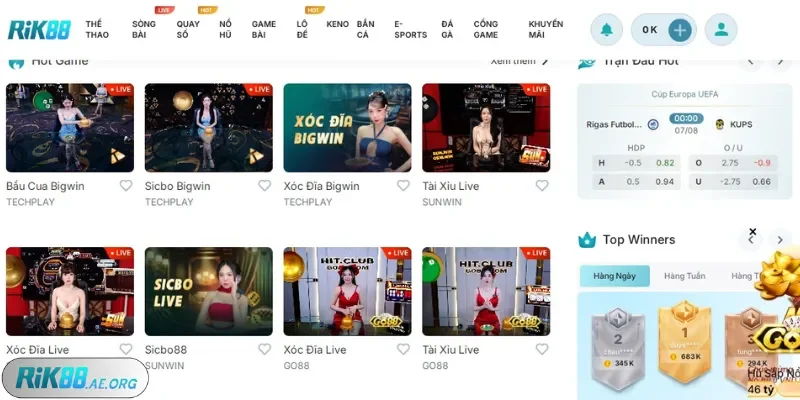Open Tài Xỉu Live by SUNWIN
This screenshot has width=800, height=400.
[x=486, y=128]
